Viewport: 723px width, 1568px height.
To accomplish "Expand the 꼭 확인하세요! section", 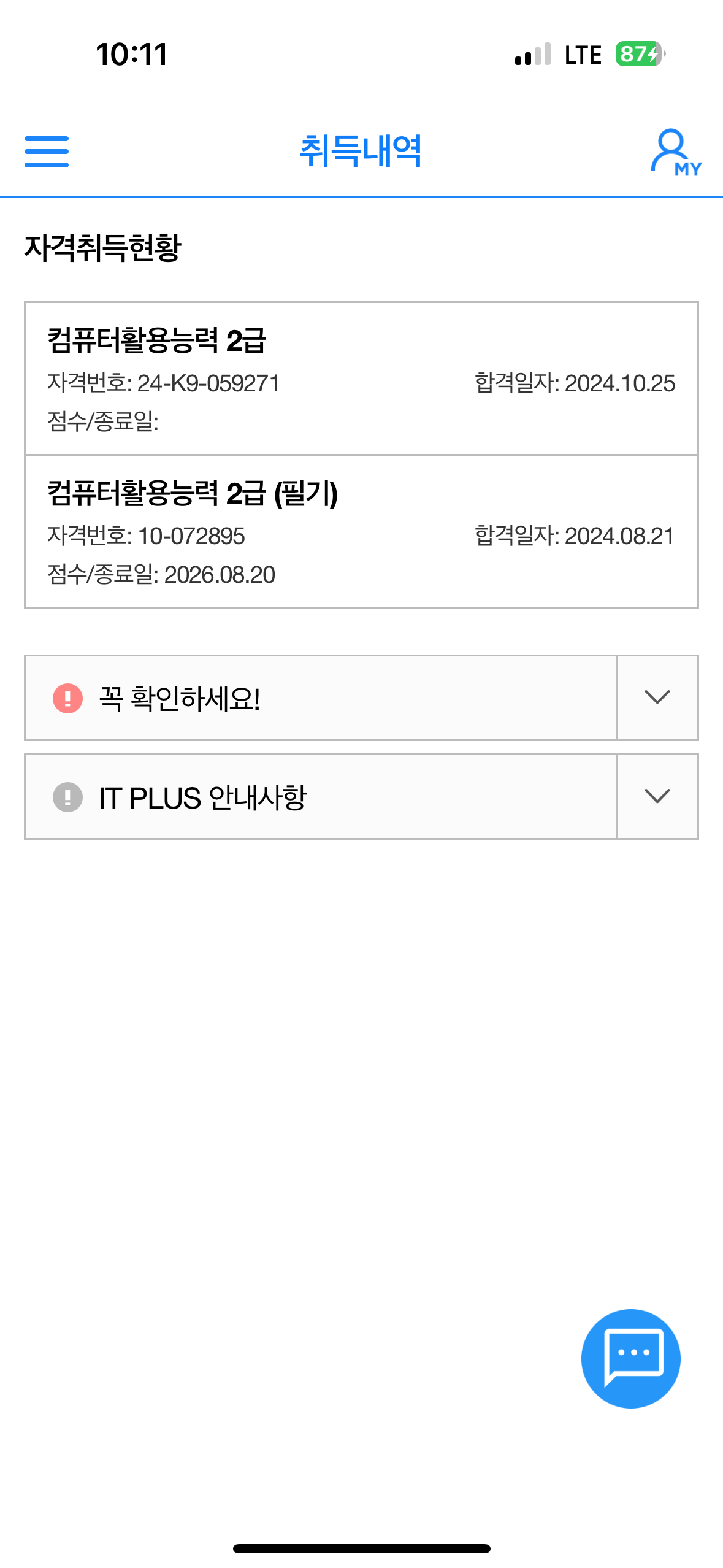I will tap(657, 698).
